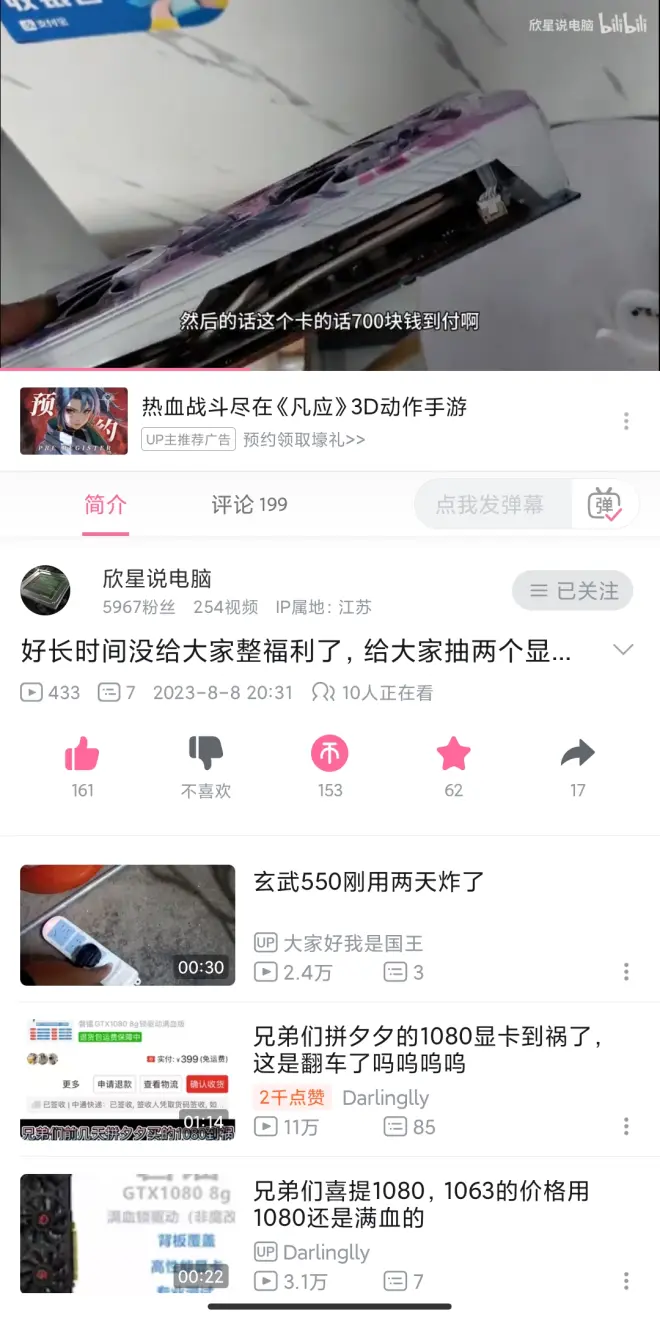This screenshot has height=1320, width=660.
Task: Play 兄弟们喜提1080 recommended video
Action: 128,1234
